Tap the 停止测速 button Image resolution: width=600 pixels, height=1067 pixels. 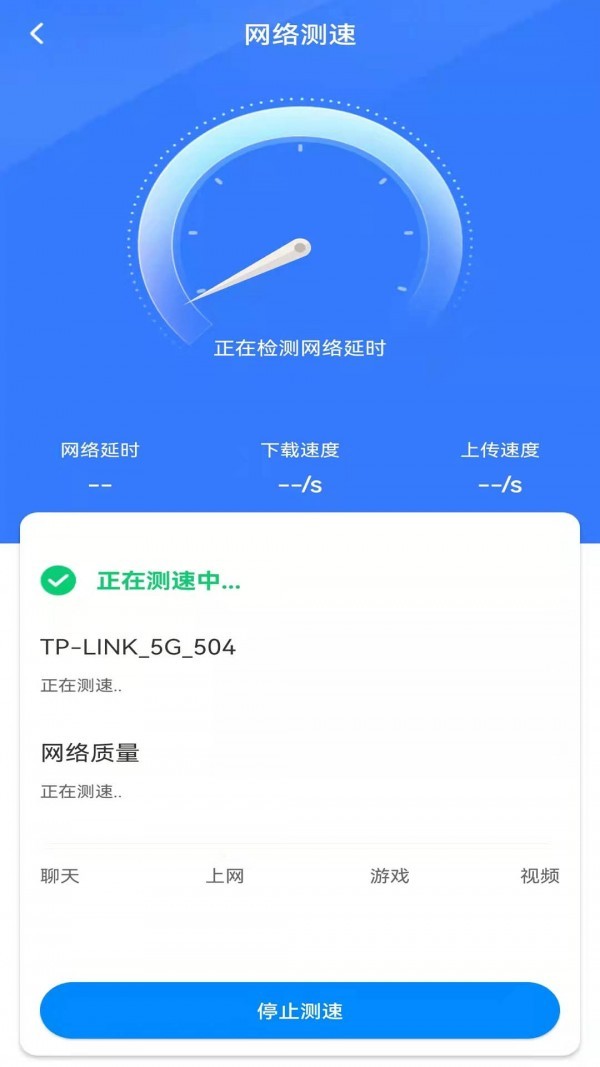tap(300, 1010)
